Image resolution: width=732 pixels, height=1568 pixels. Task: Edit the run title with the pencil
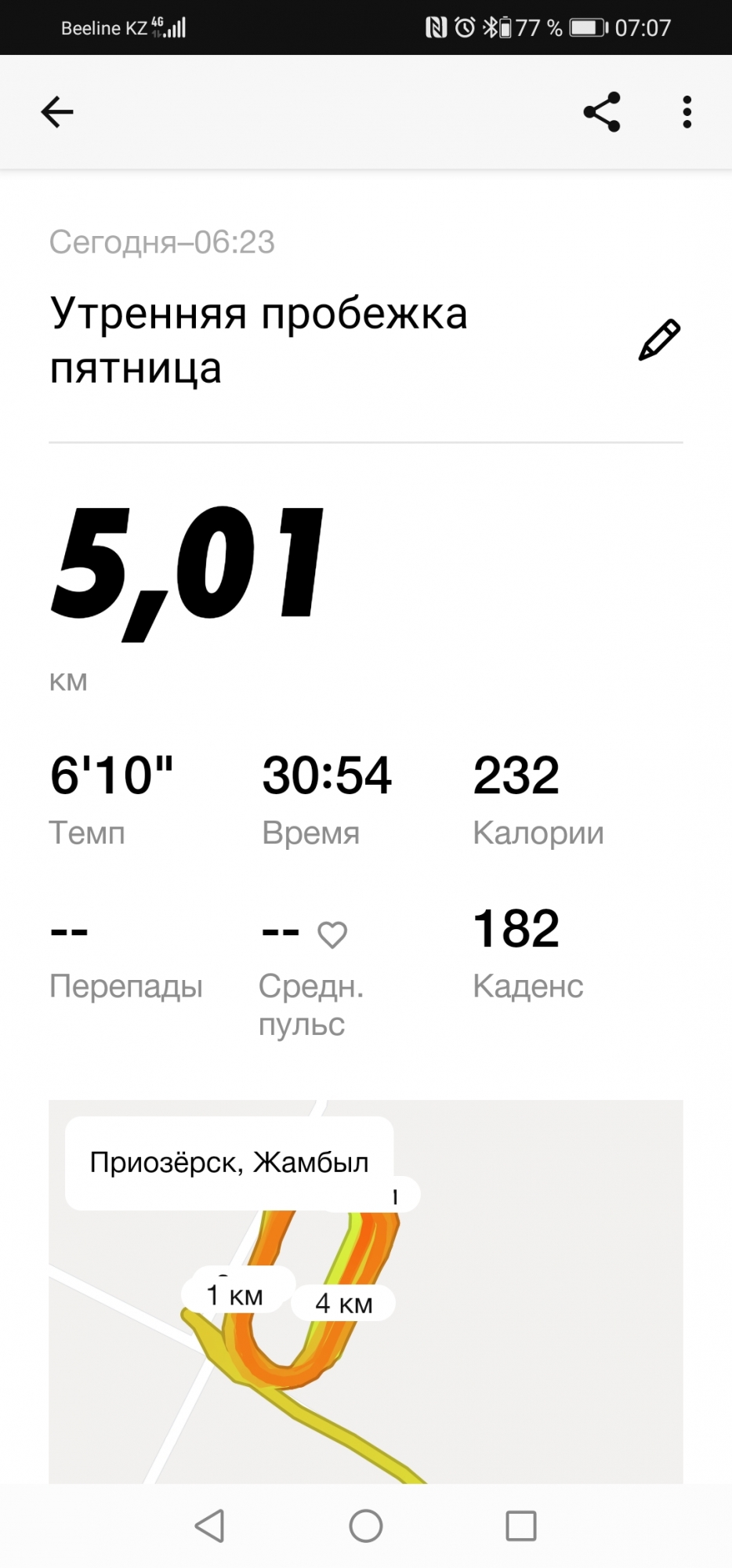659,339
